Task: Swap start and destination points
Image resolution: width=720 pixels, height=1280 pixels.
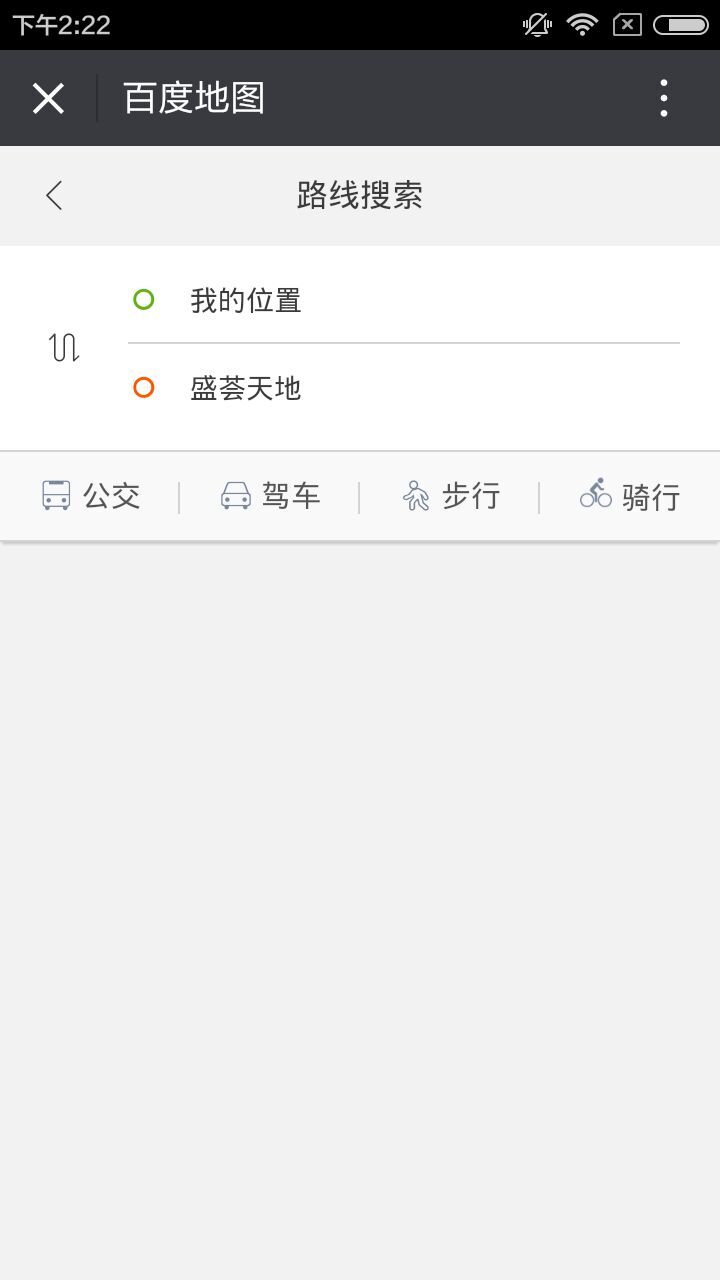Action: (64, 348)
